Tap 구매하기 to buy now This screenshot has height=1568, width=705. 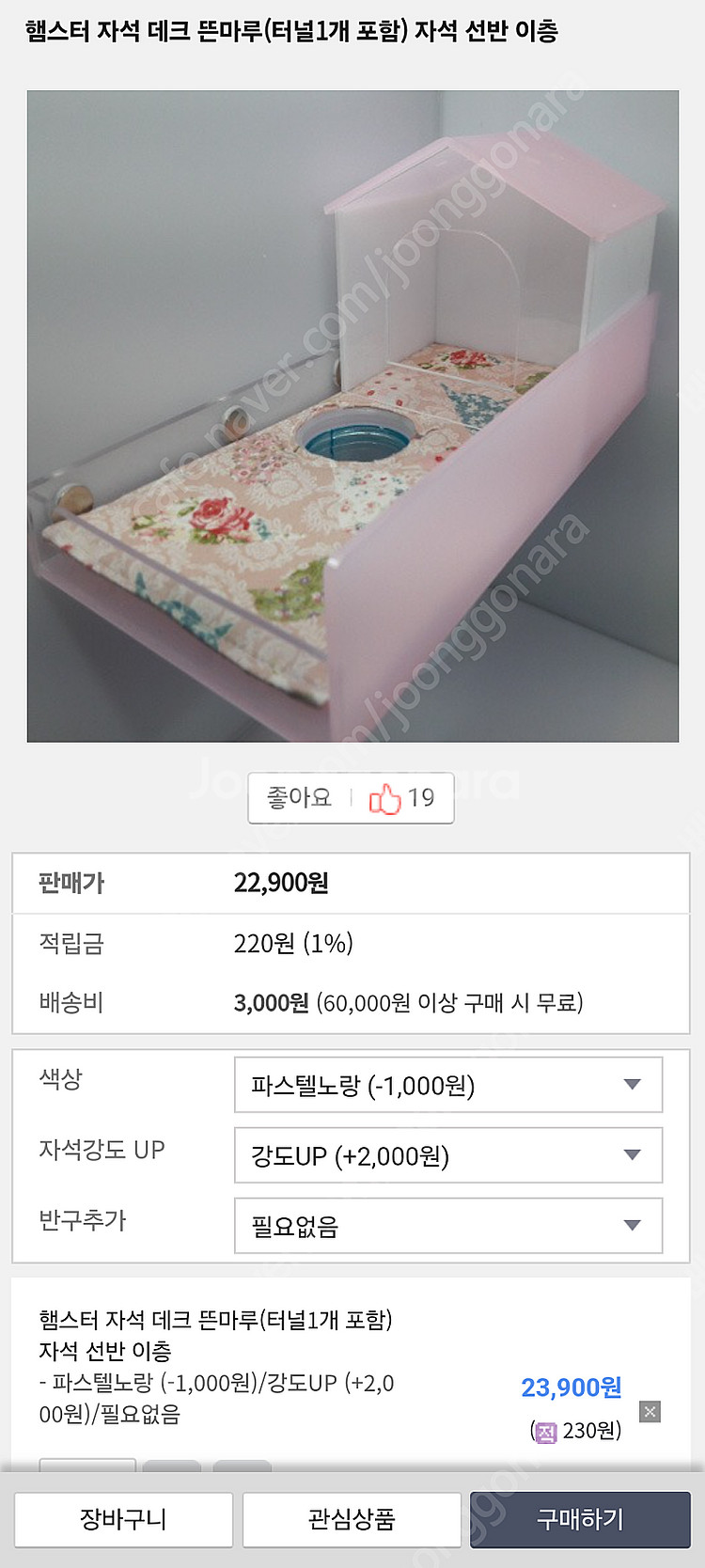[580, 1519]
